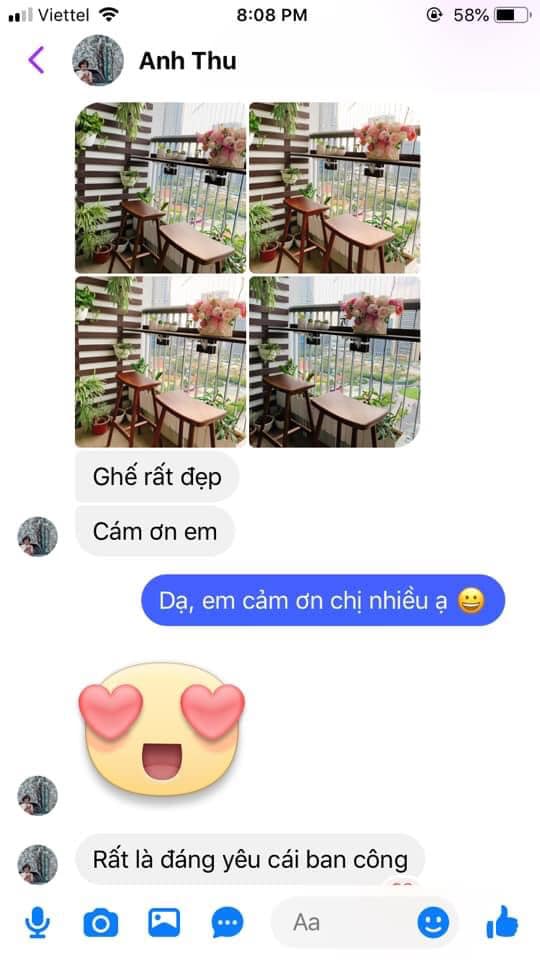
Task: View the top-right balcony photo
Action: click(x=335, y=187)
